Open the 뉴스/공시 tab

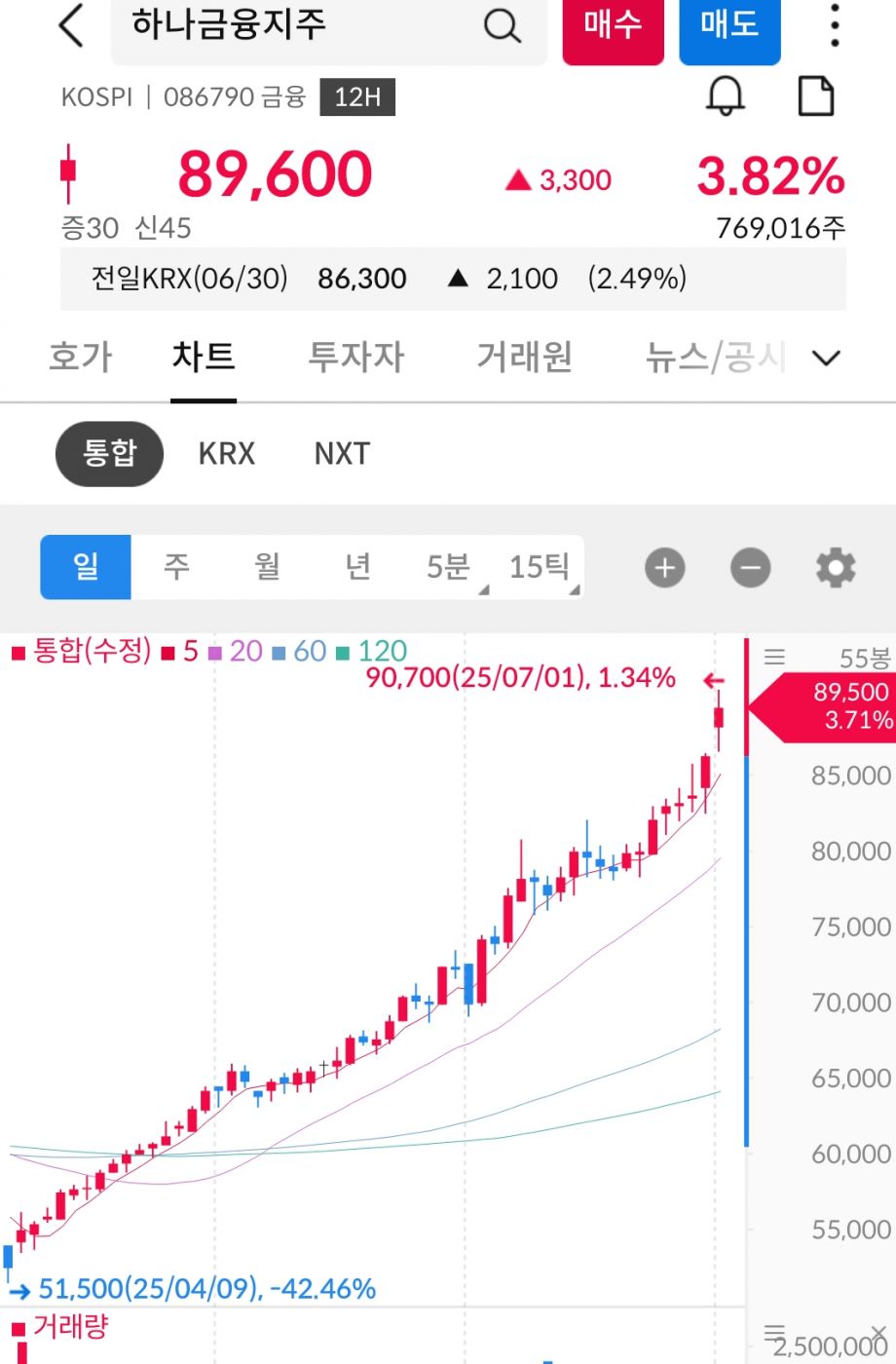tap(714, 358)
